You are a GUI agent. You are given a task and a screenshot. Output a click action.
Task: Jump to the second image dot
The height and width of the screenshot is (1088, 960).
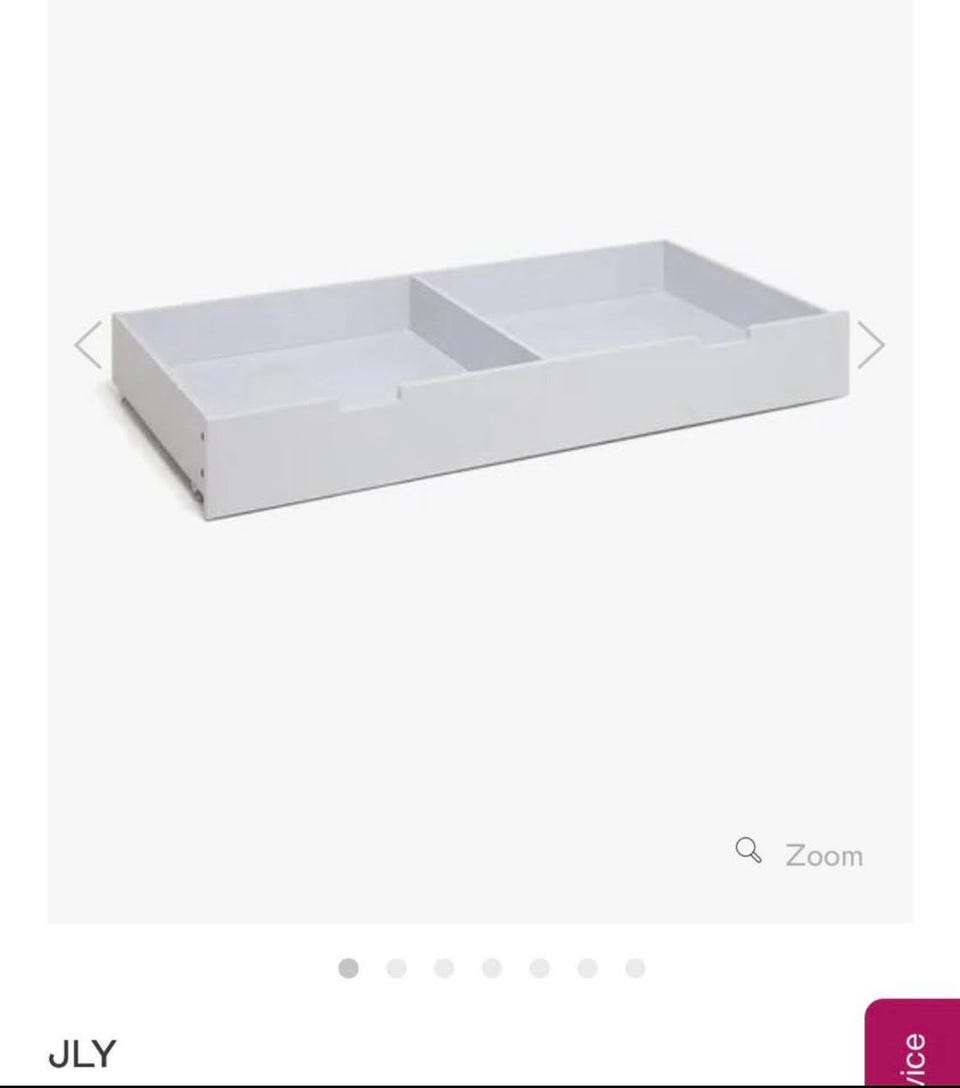coord(396,968)
